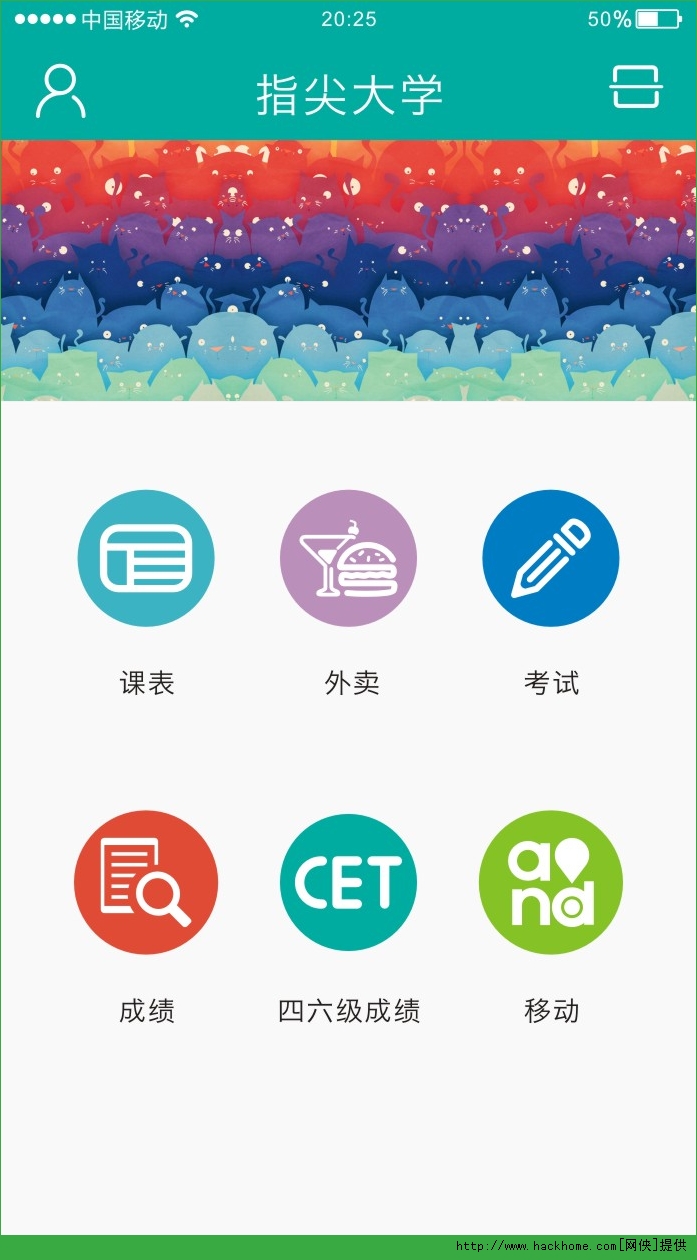This screenshot has height=1260, width=697.
Task: Tap the colorful cats banner
Action: pos(348,270)
